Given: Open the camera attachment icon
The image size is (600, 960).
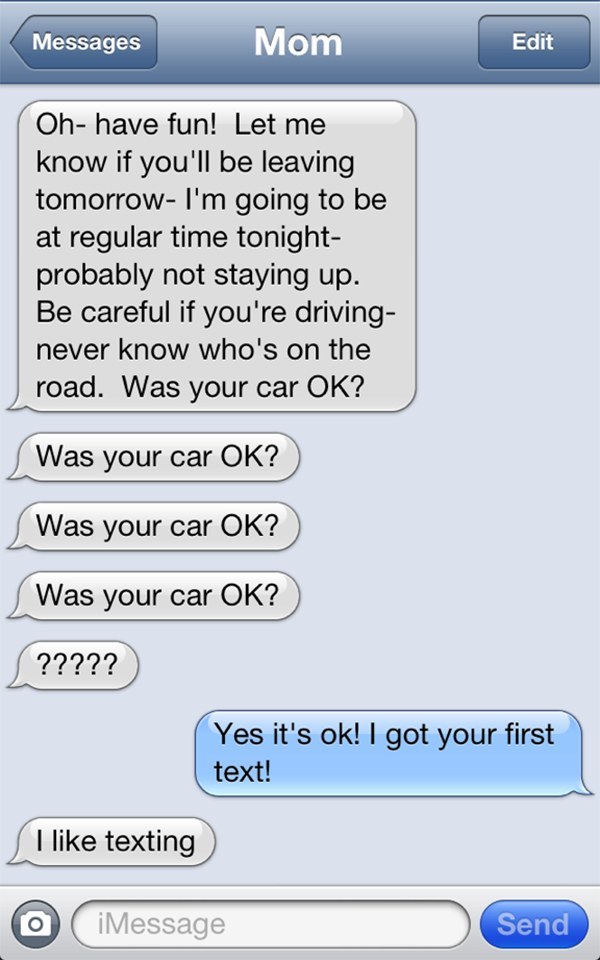Looking at the screenshot, I should (x=36, y=924).
